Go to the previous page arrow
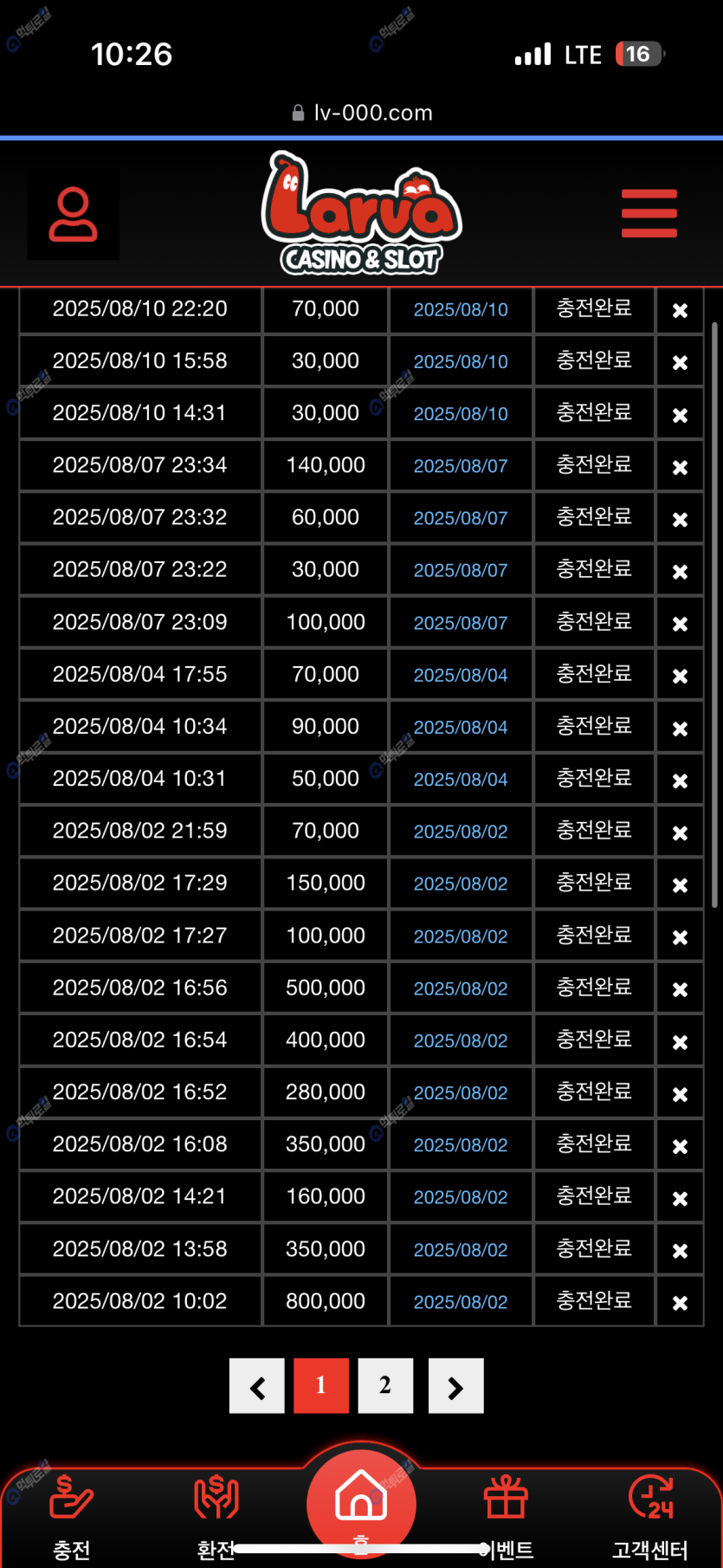 pyautogui.click(x=257, y=1387)
